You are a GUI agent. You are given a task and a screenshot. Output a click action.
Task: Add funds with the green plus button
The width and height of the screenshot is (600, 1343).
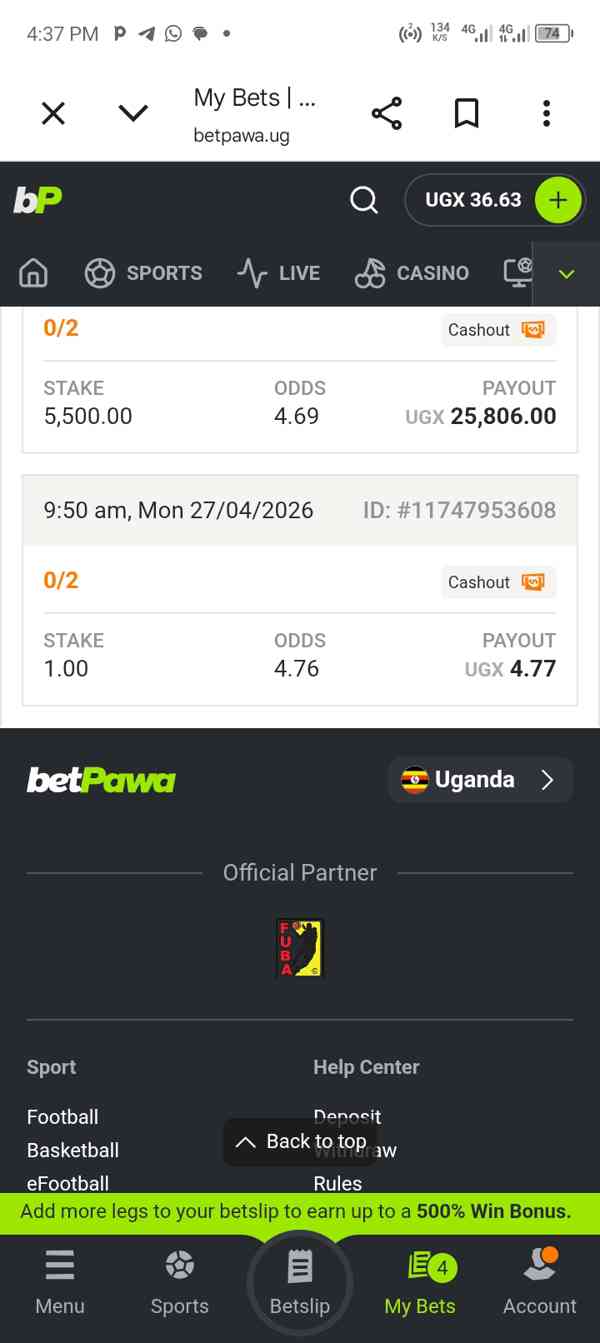coord(557,200)
